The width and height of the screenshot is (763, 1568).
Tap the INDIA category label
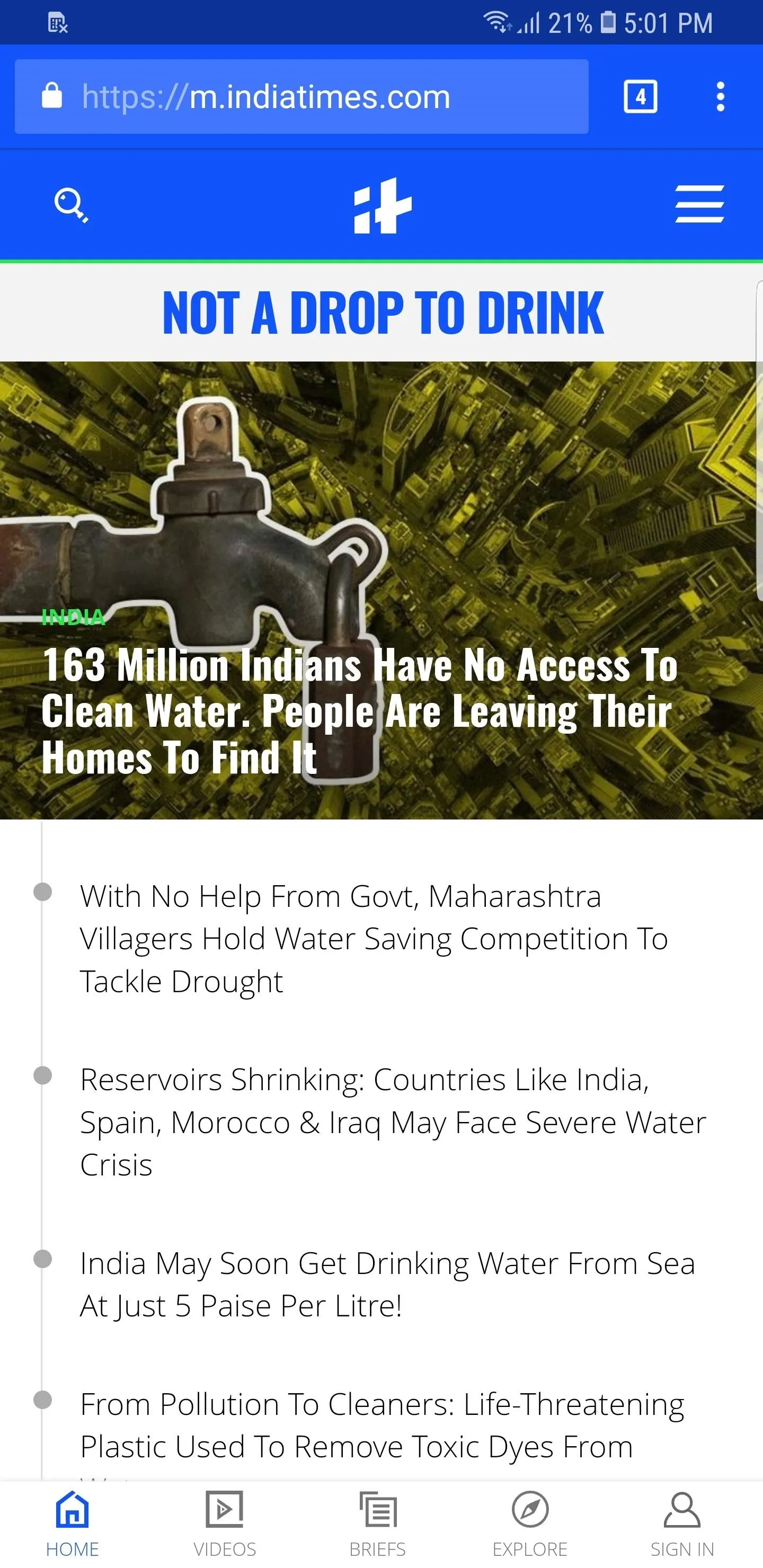(73, 617)
